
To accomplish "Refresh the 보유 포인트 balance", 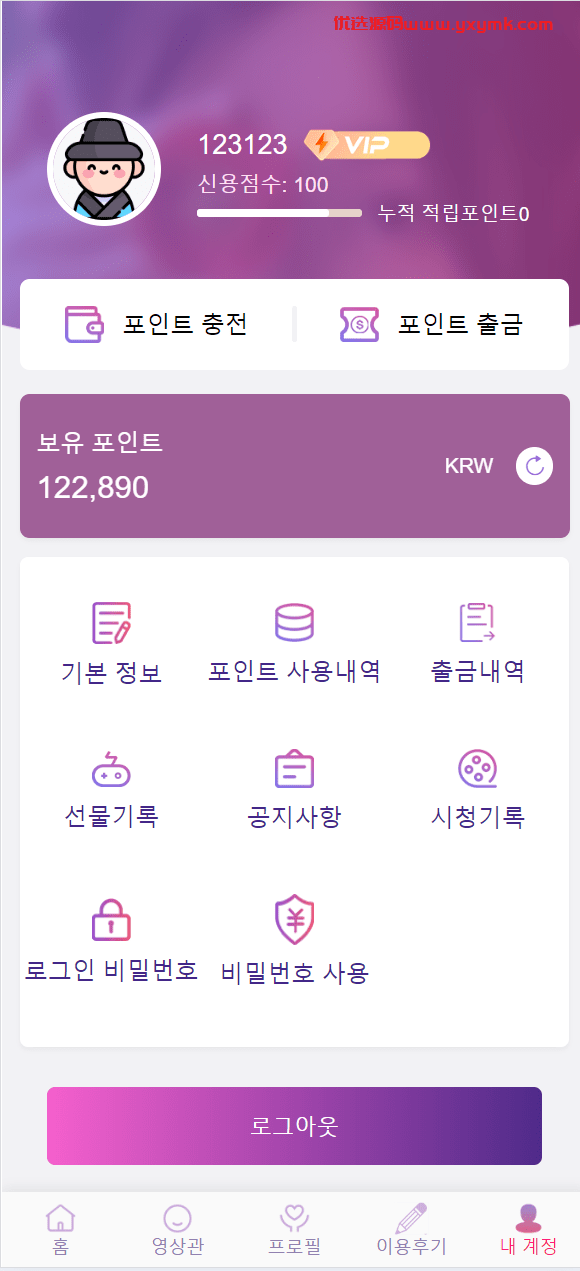I will [x=534, y=466].
